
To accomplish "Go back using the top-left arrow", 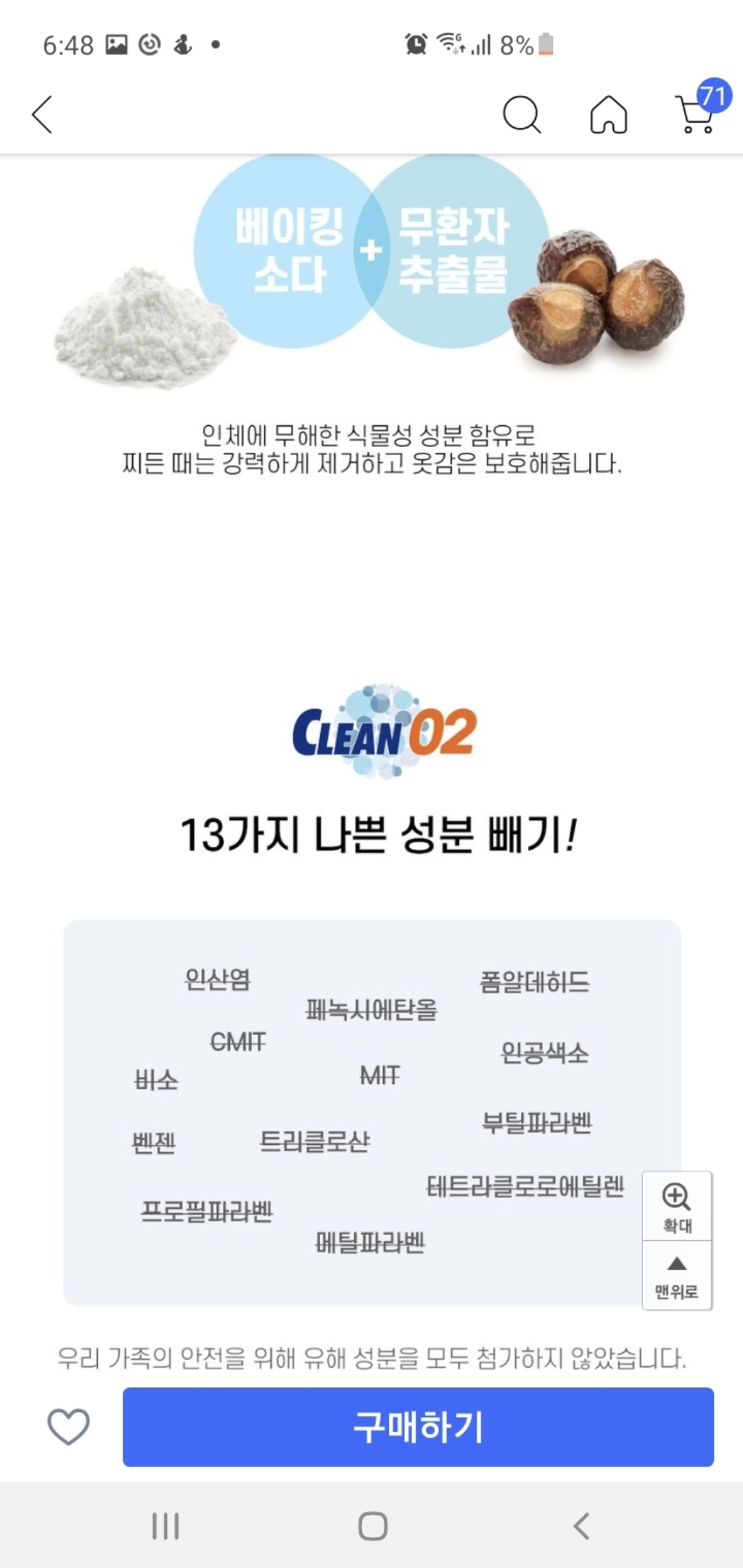I will click(42, 115).
